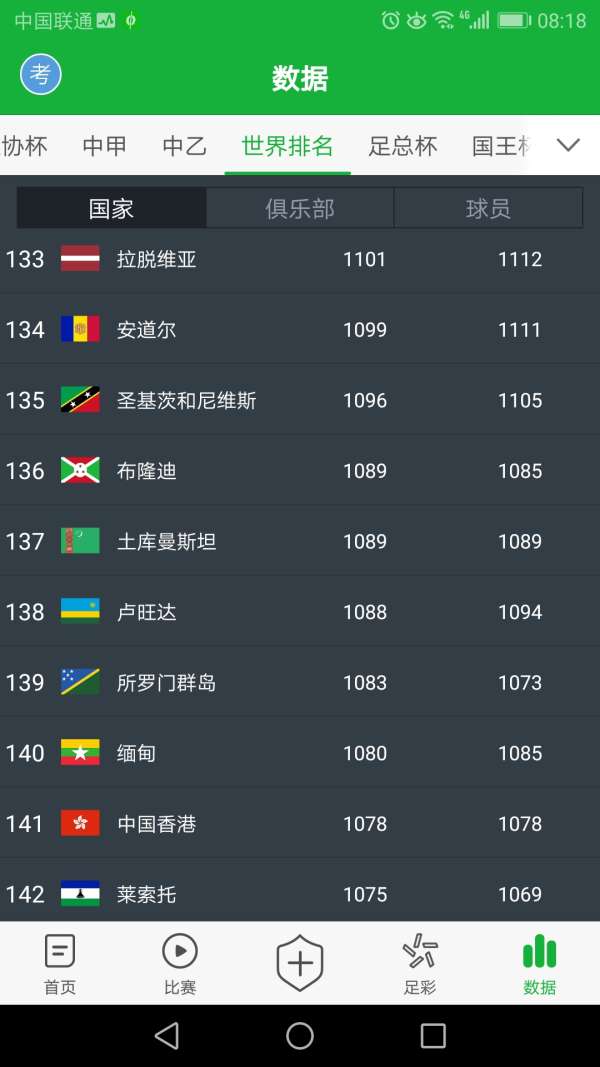600x1067 pixels.
Task: Open the profile avatar icon
Action: (x=41, y=75)
